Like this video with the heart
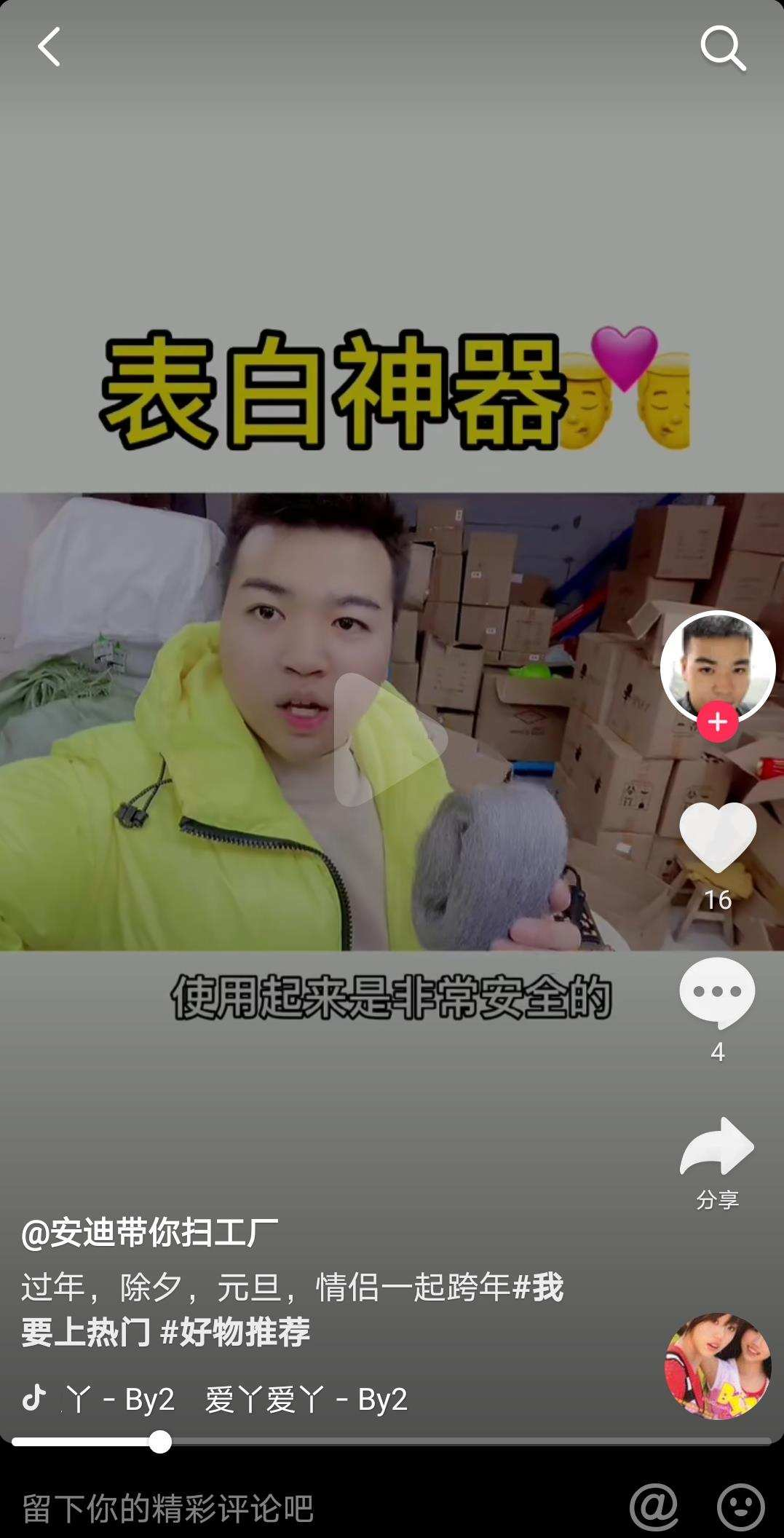Screen dimensions: 784x1538 click(x=718, y=838)
